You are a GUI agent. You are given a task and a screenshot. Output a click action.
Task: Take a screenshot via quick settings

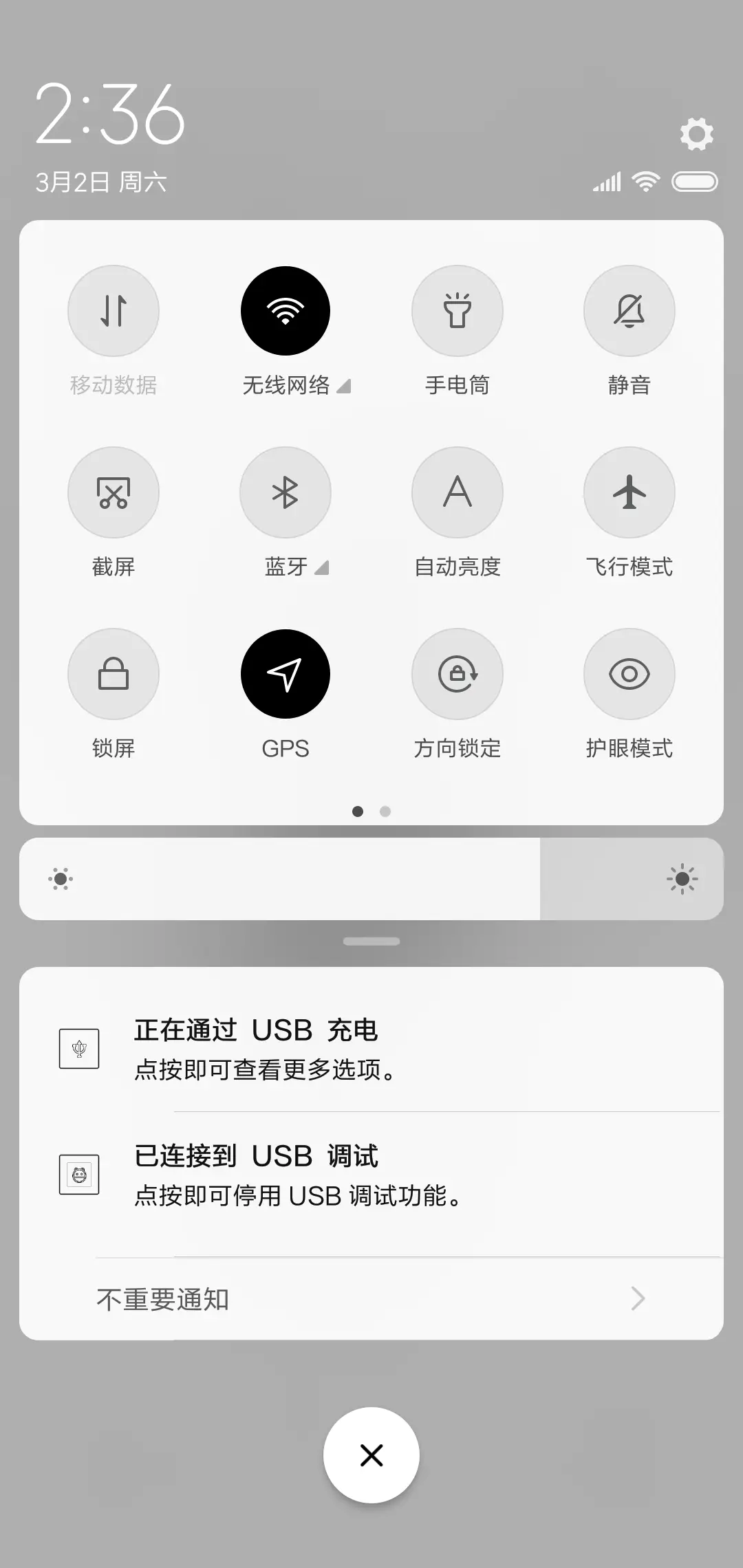(114, 492)
